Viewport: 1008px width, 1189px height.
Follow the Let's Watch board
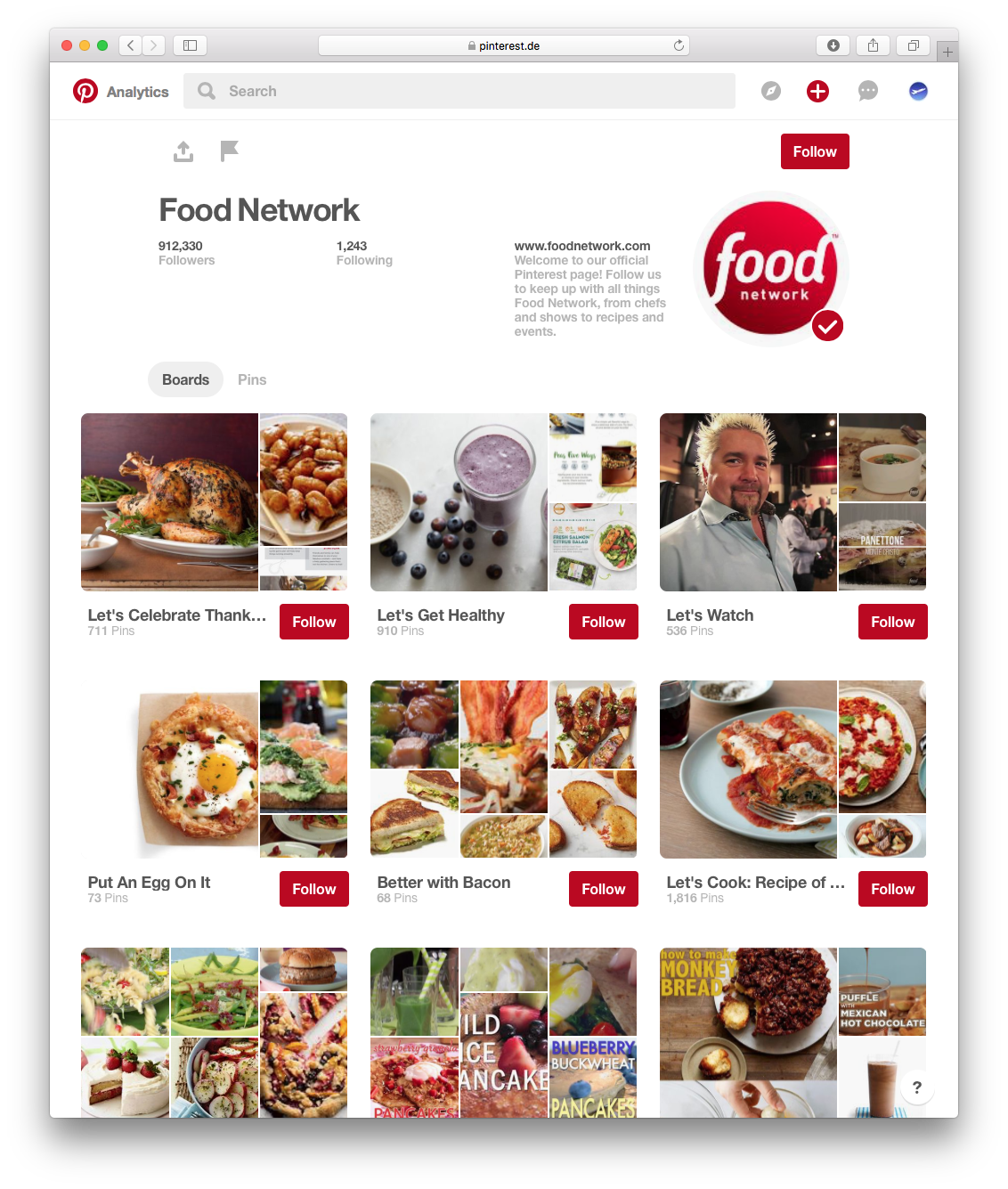pos(892,622)
